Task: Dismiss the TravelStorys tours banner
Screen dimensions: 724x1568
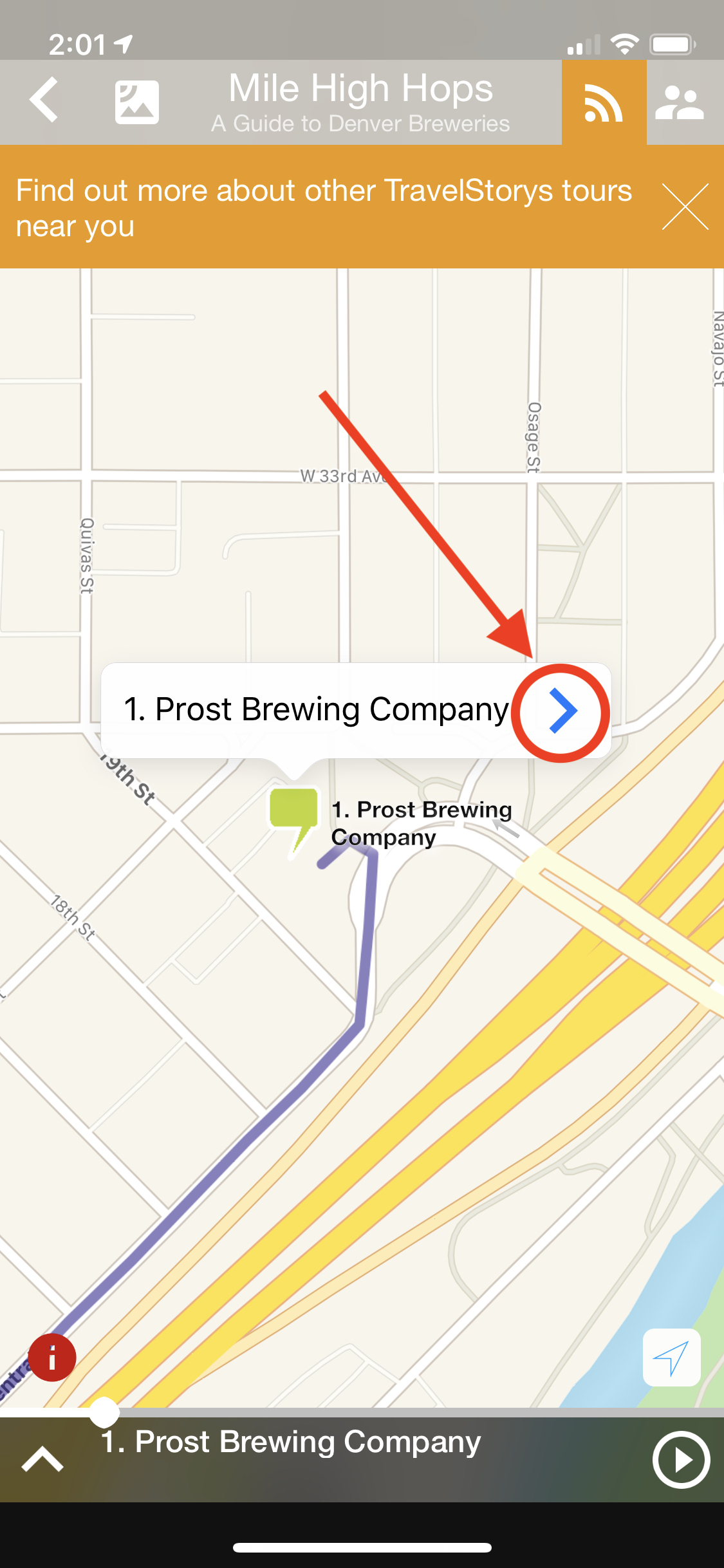Action: 685,207
